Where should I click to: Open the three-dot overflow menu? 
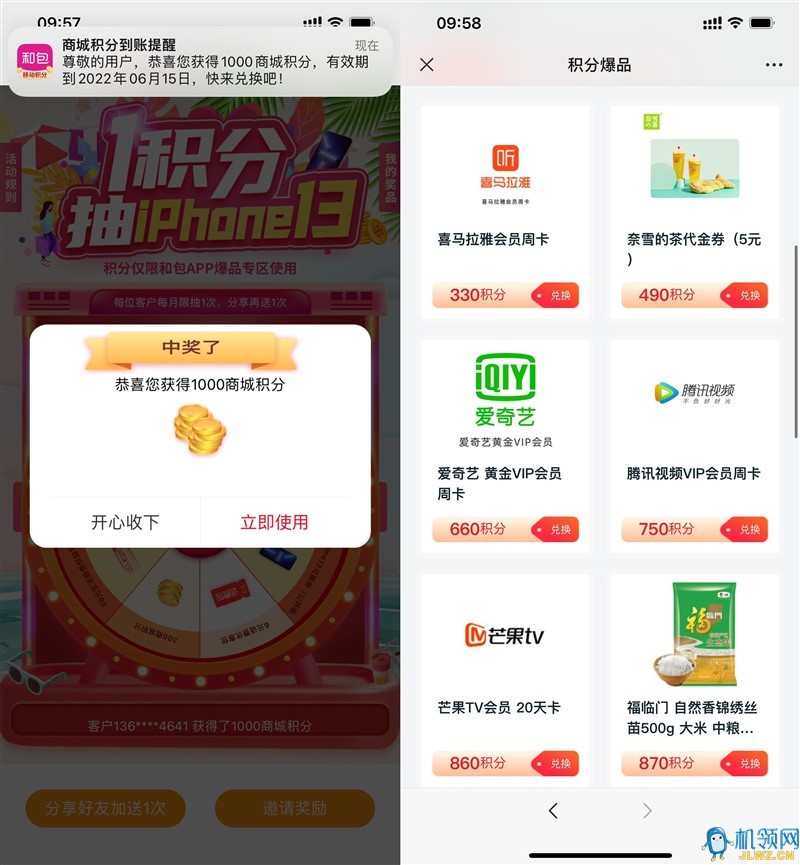[x=773, y=65]
